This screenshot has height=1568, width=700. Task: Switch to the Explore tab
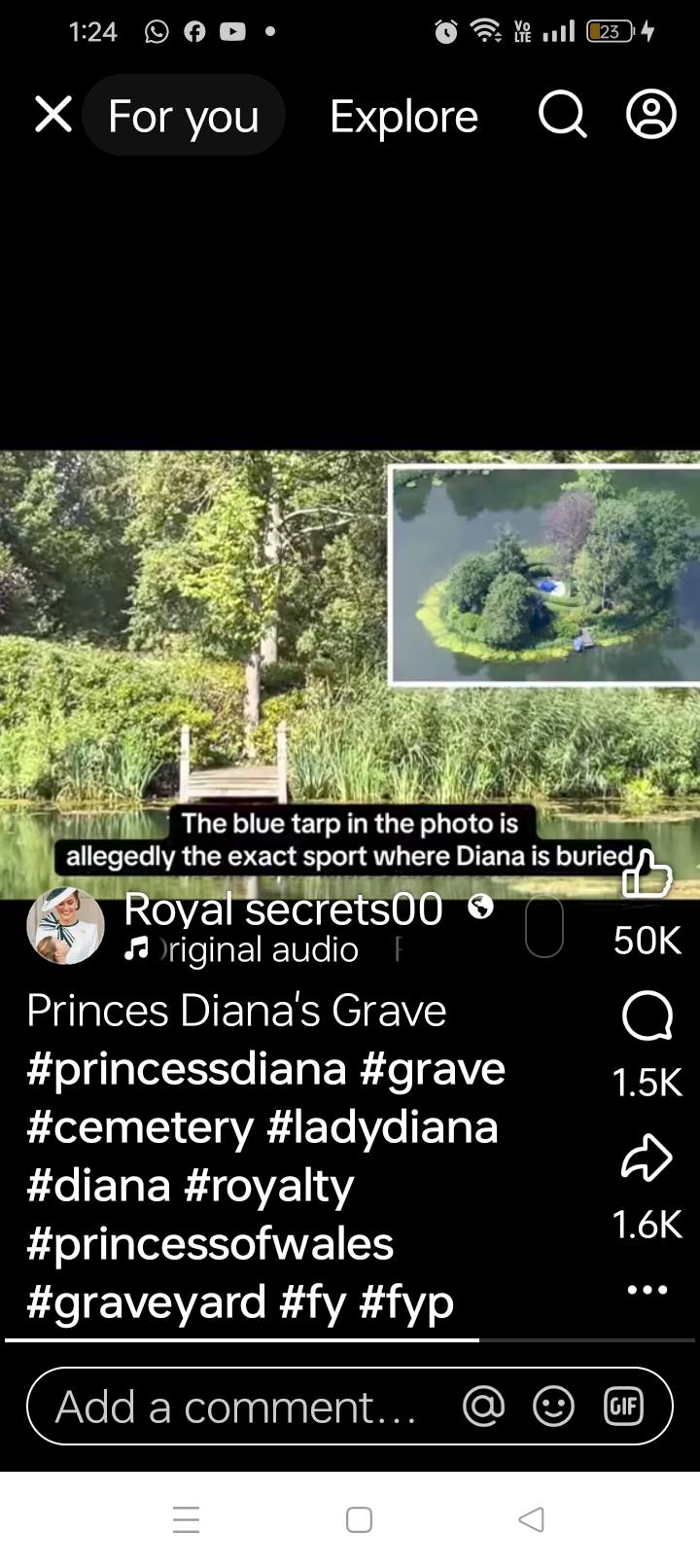pyautogui.click(x=403, y=117)
